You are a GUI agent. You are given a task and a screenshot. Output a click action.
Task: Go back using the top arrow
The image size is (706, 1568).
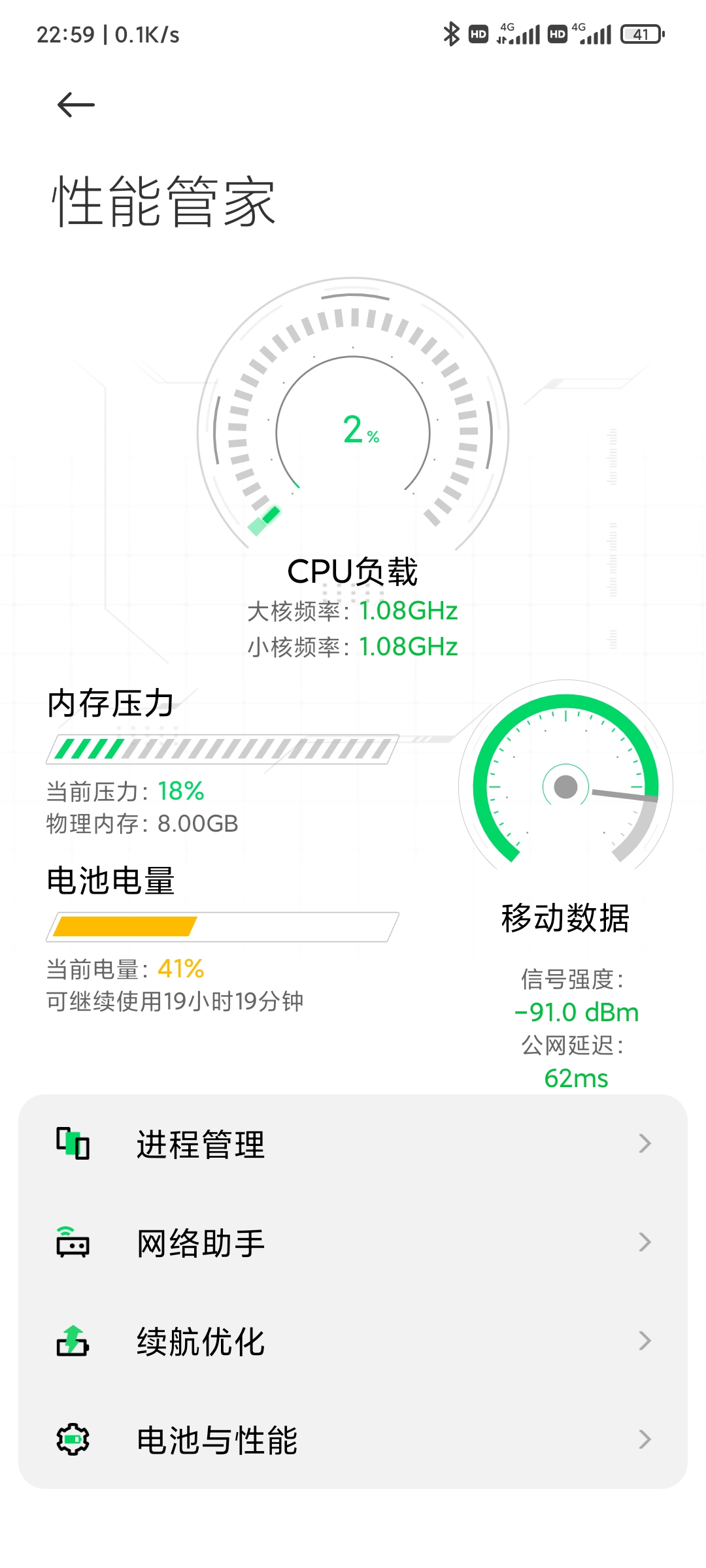[x=76, y=105]
